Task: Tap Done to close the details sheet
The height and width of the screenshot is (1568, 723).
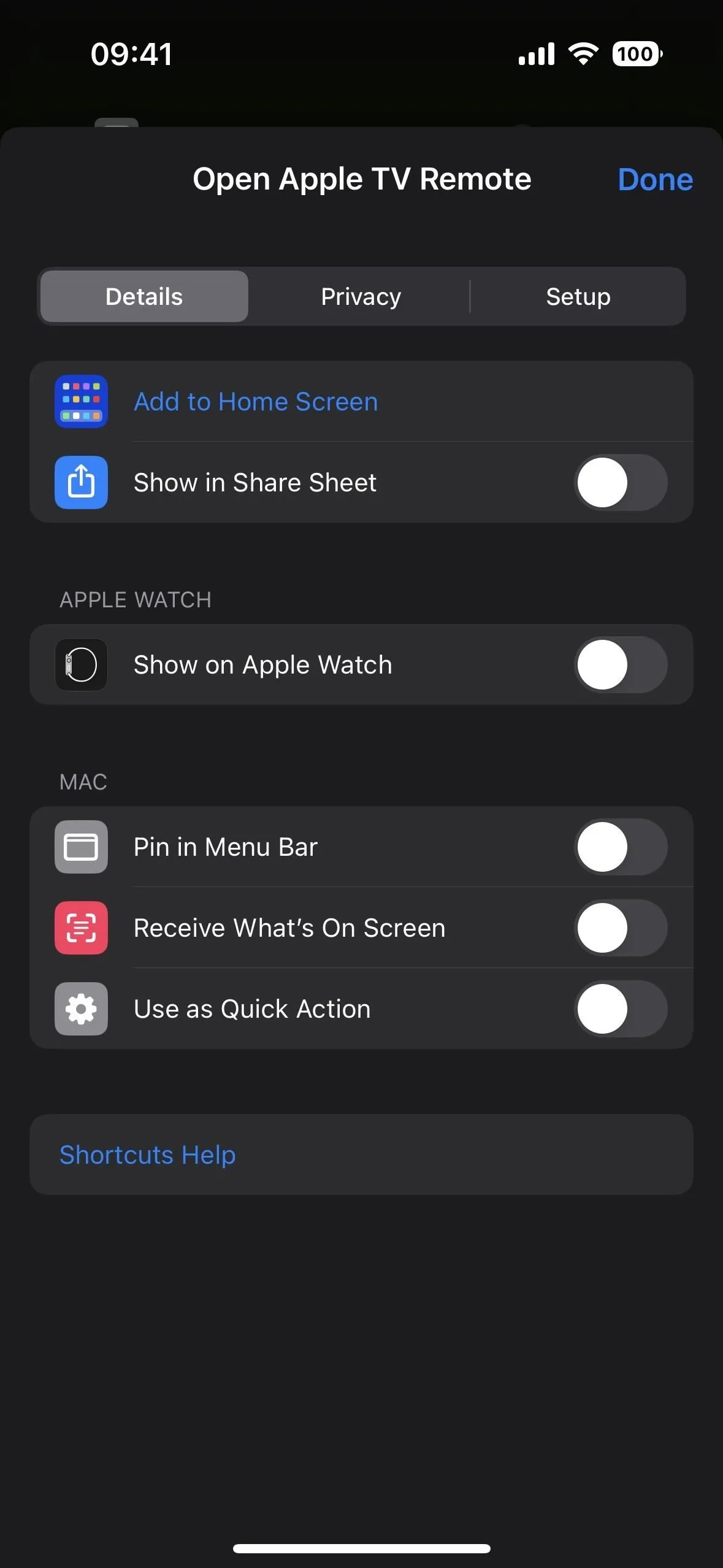Action: (x=655, y=180)
